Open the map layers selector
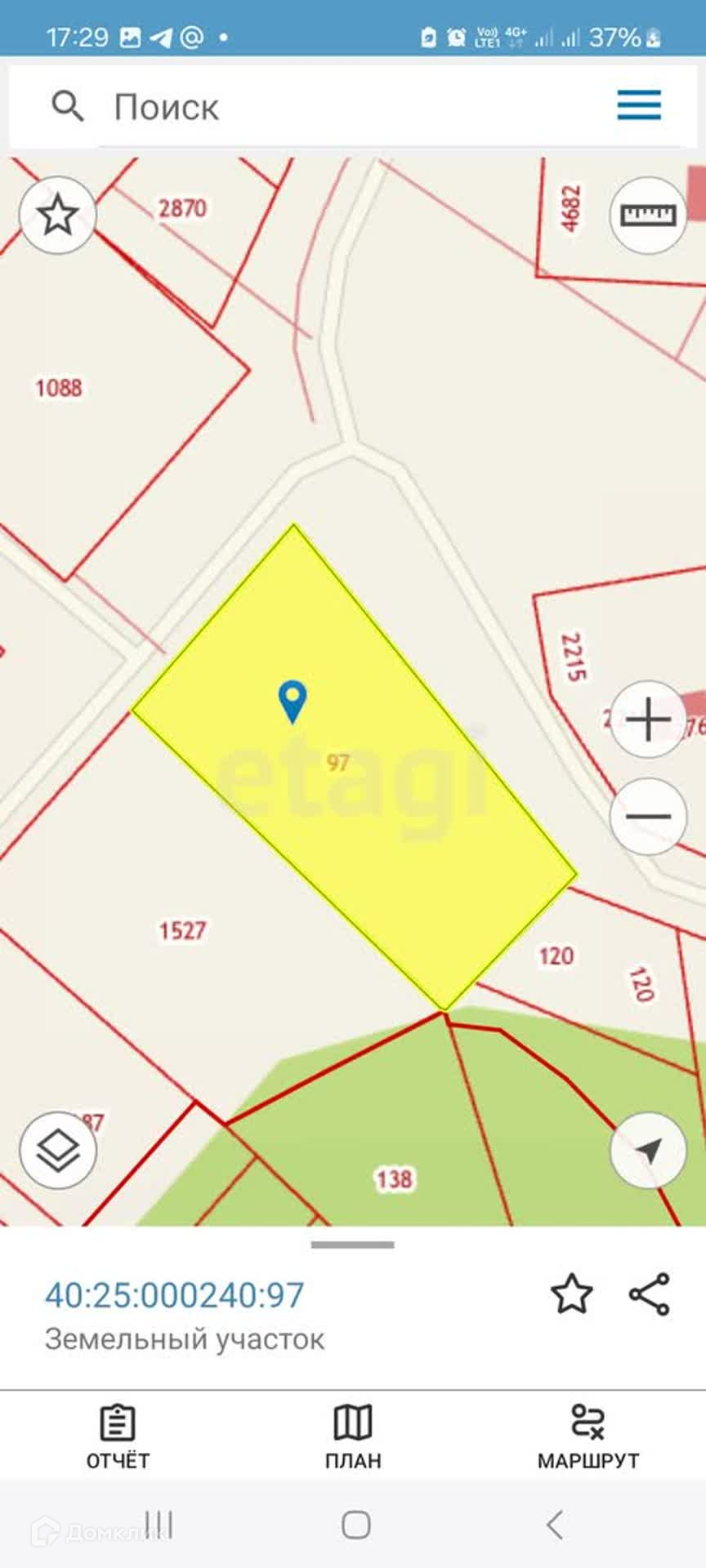 tap(58, 1150)
